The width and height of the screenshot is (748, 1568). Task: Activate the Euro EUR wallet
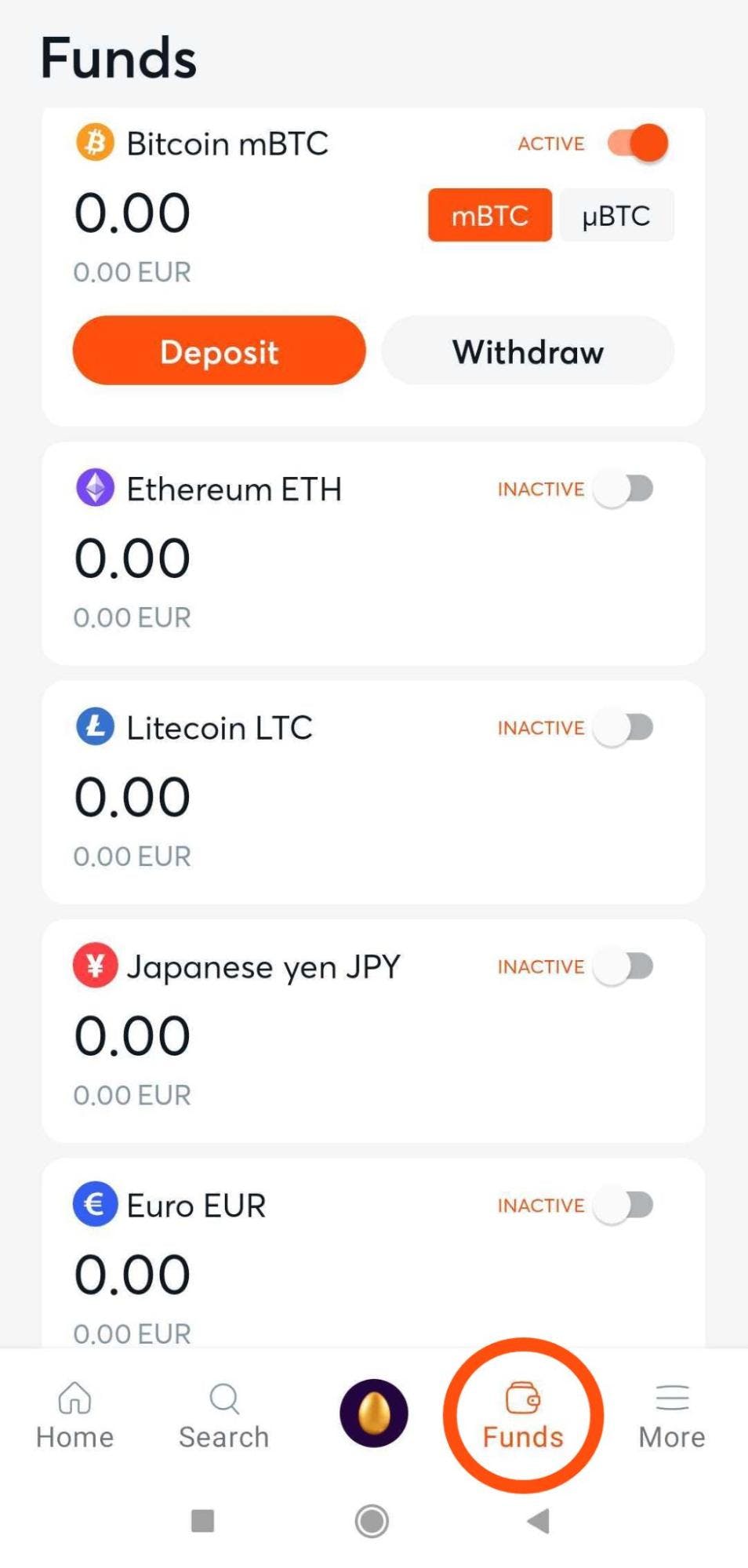[x=624, y=1205]
